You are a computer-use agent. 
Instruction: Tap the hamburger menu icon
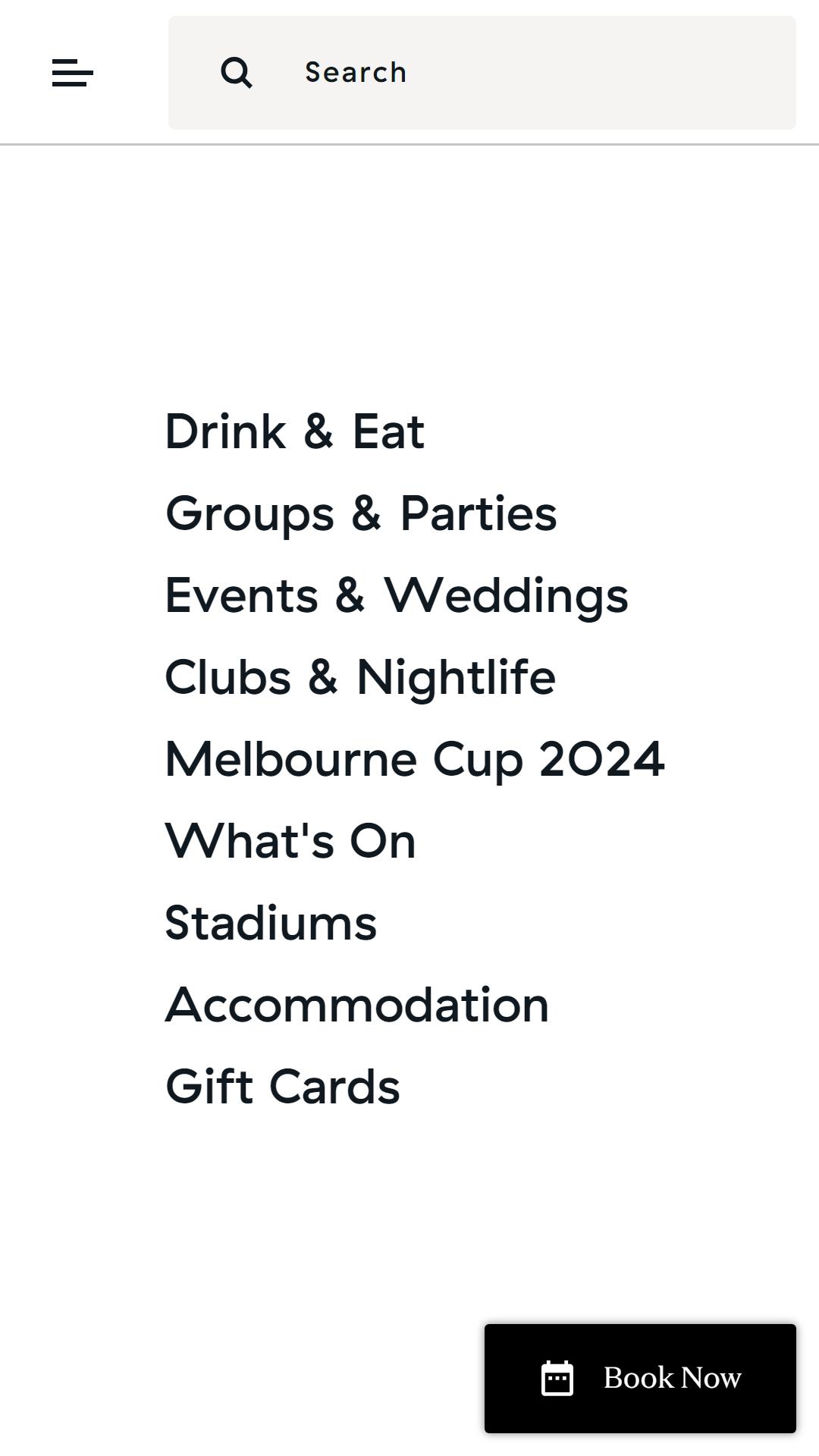click(x=73, y=73)
